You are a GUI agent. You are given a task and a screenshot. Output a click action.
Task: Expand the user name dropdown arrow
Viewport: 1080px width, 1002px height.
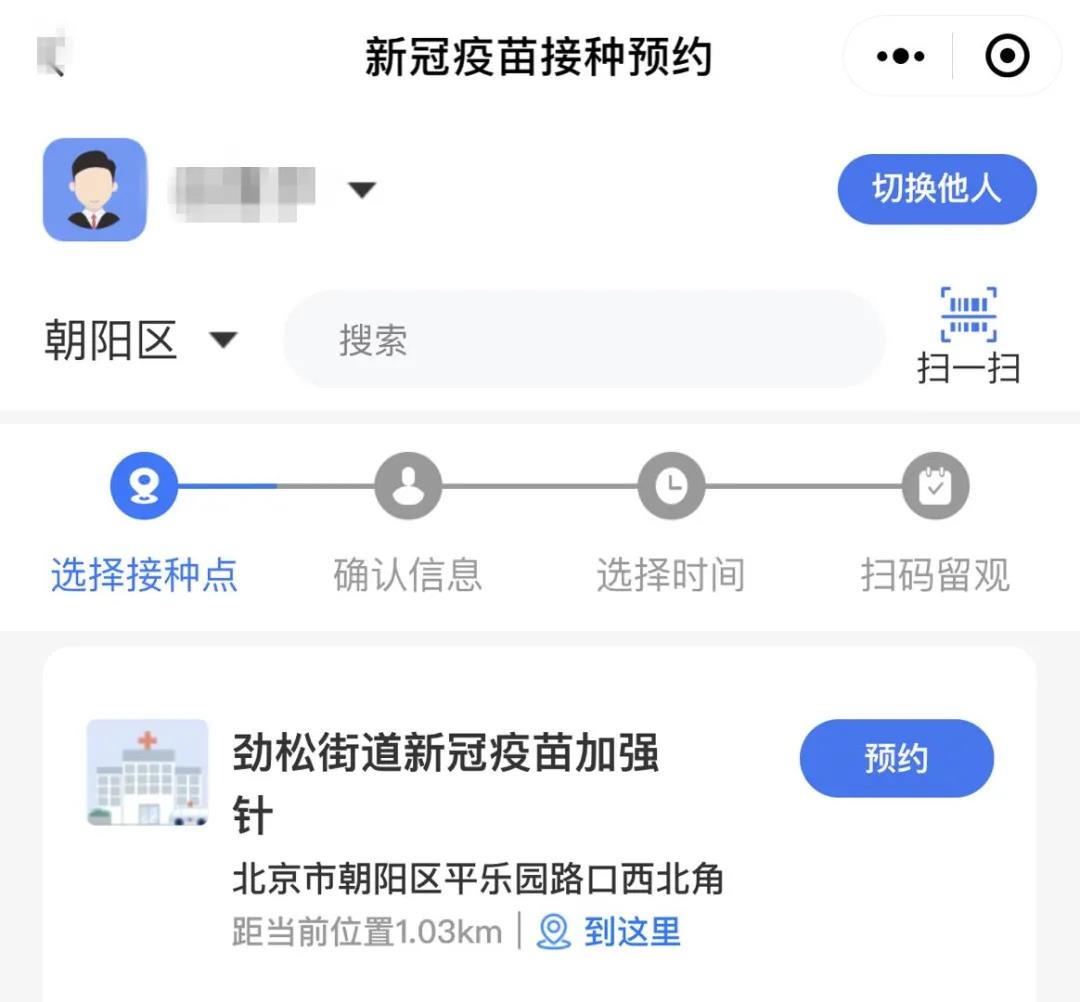click(361, 189)
